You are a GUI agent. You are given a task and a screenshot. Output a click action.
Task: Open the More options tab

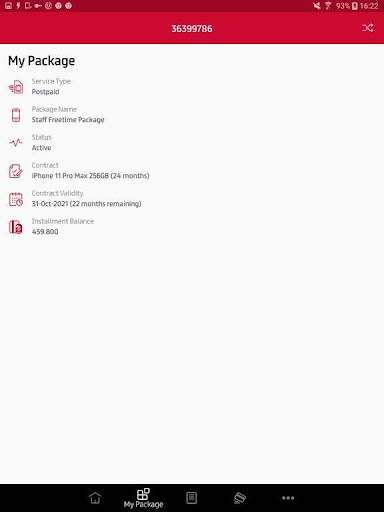click(x=288, y=498)
